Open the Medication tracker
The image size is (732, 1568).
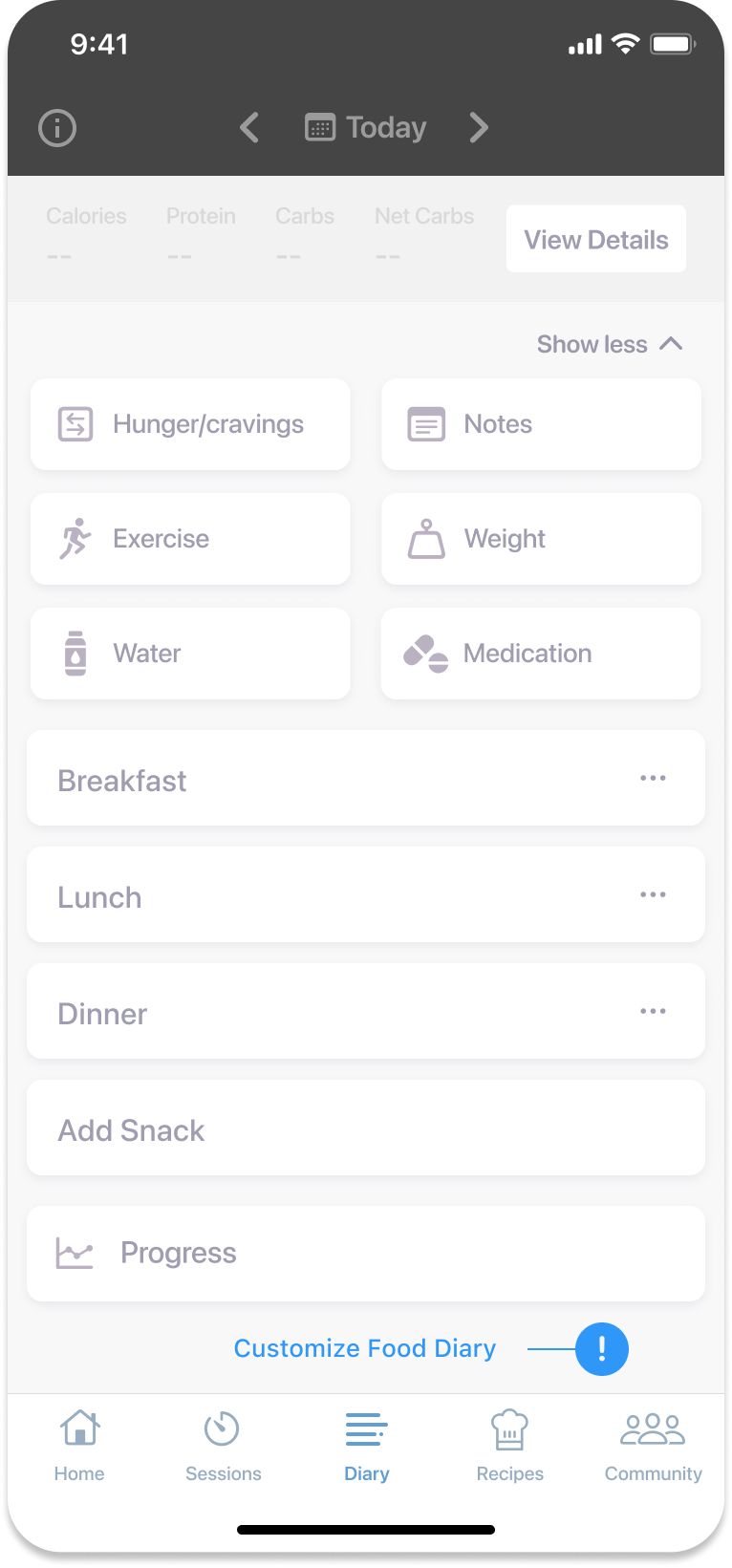[541, 654]
